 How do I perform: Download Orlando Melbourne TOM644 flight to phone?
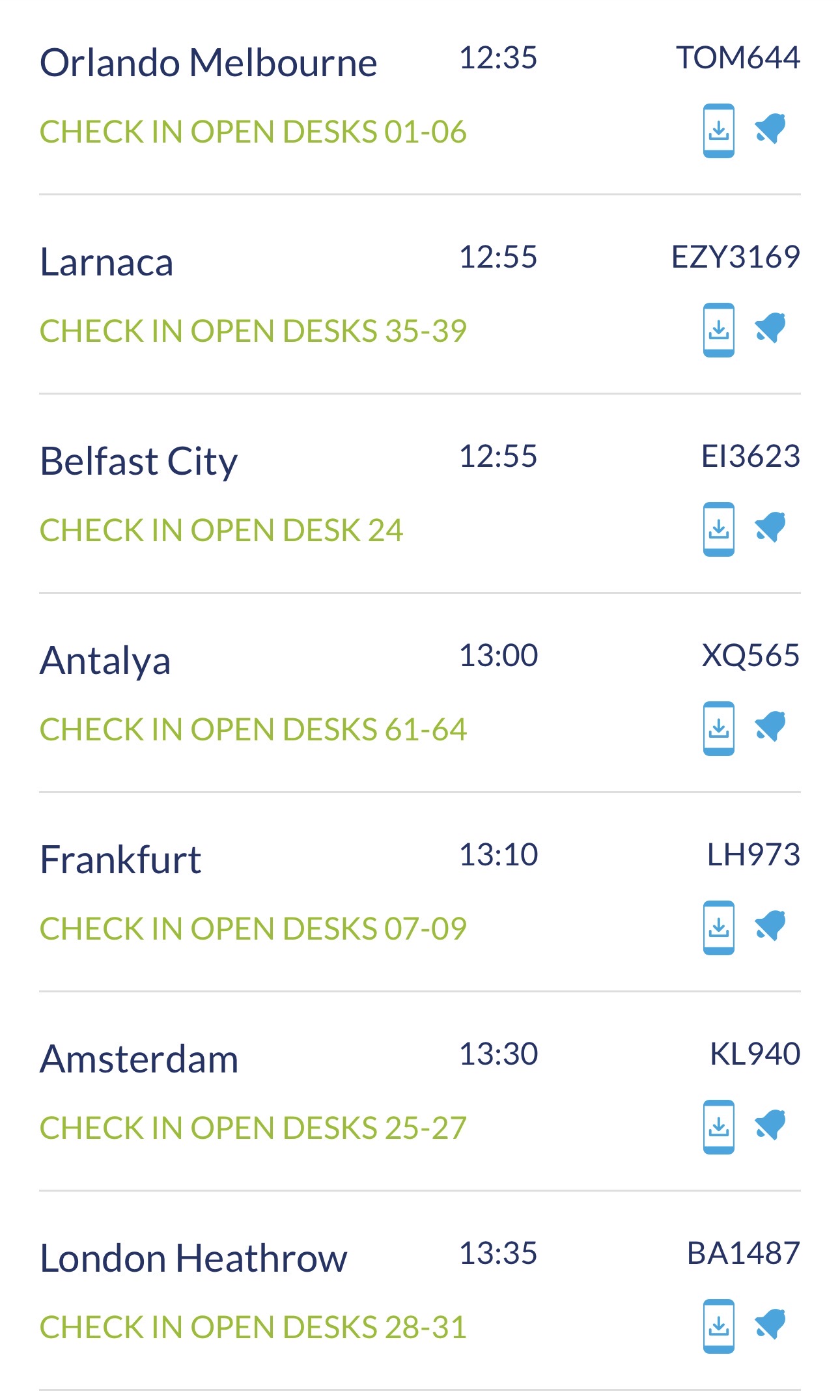[718, 130]
